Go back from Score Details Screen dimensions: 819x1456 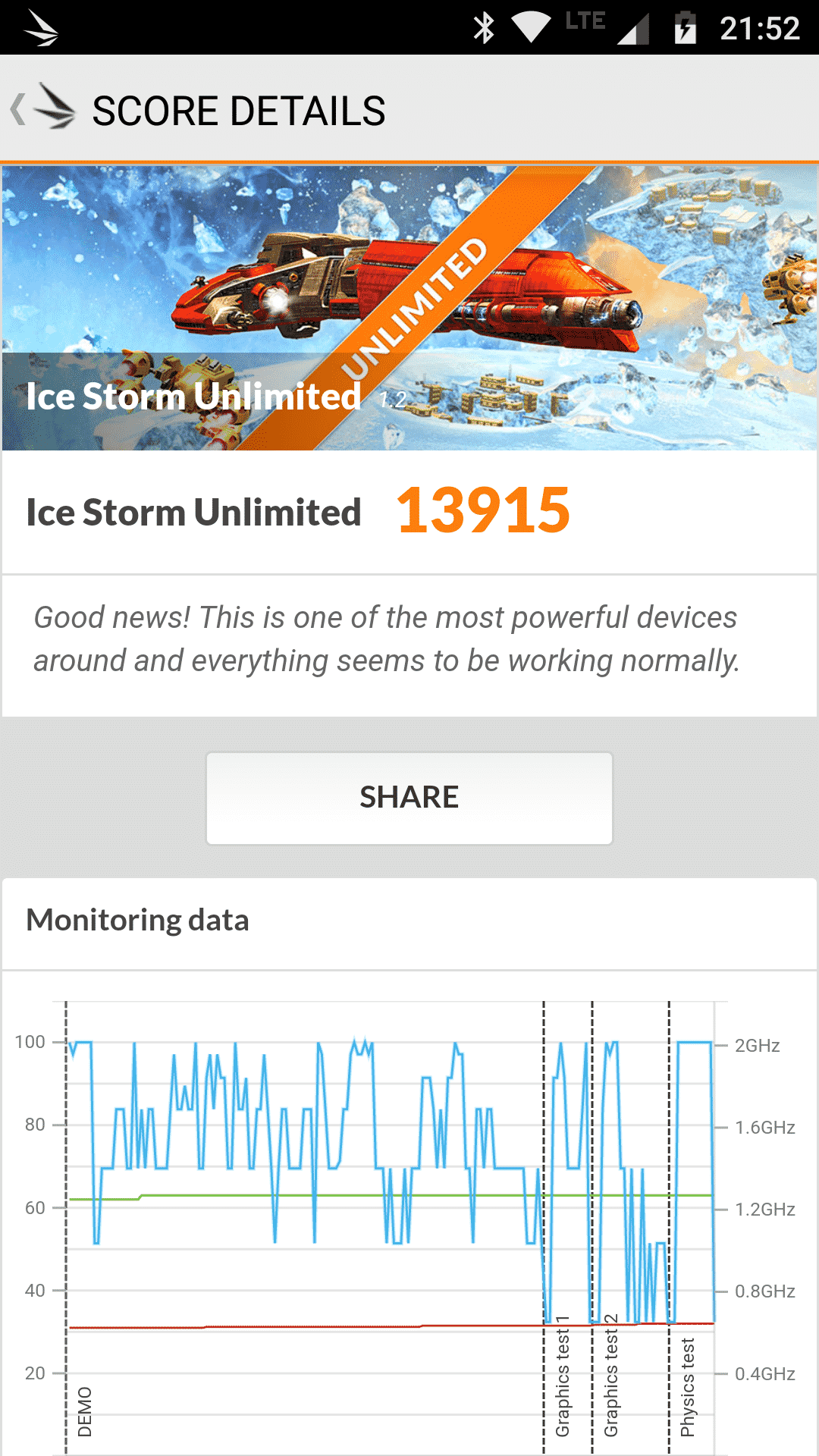coord(42,108)
